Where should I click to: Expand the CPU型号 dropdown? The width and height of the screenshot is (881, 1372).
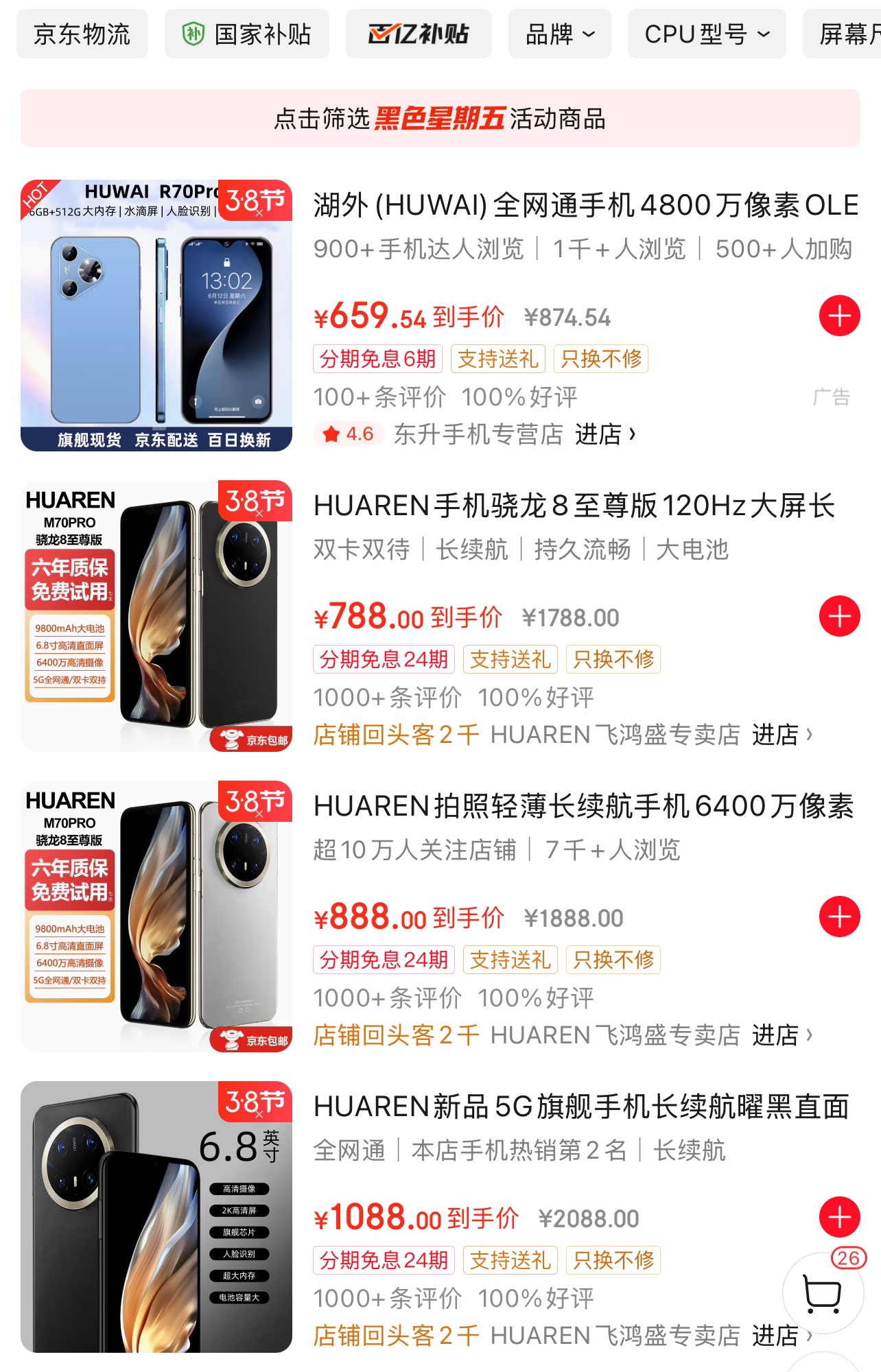coord(707,34)
